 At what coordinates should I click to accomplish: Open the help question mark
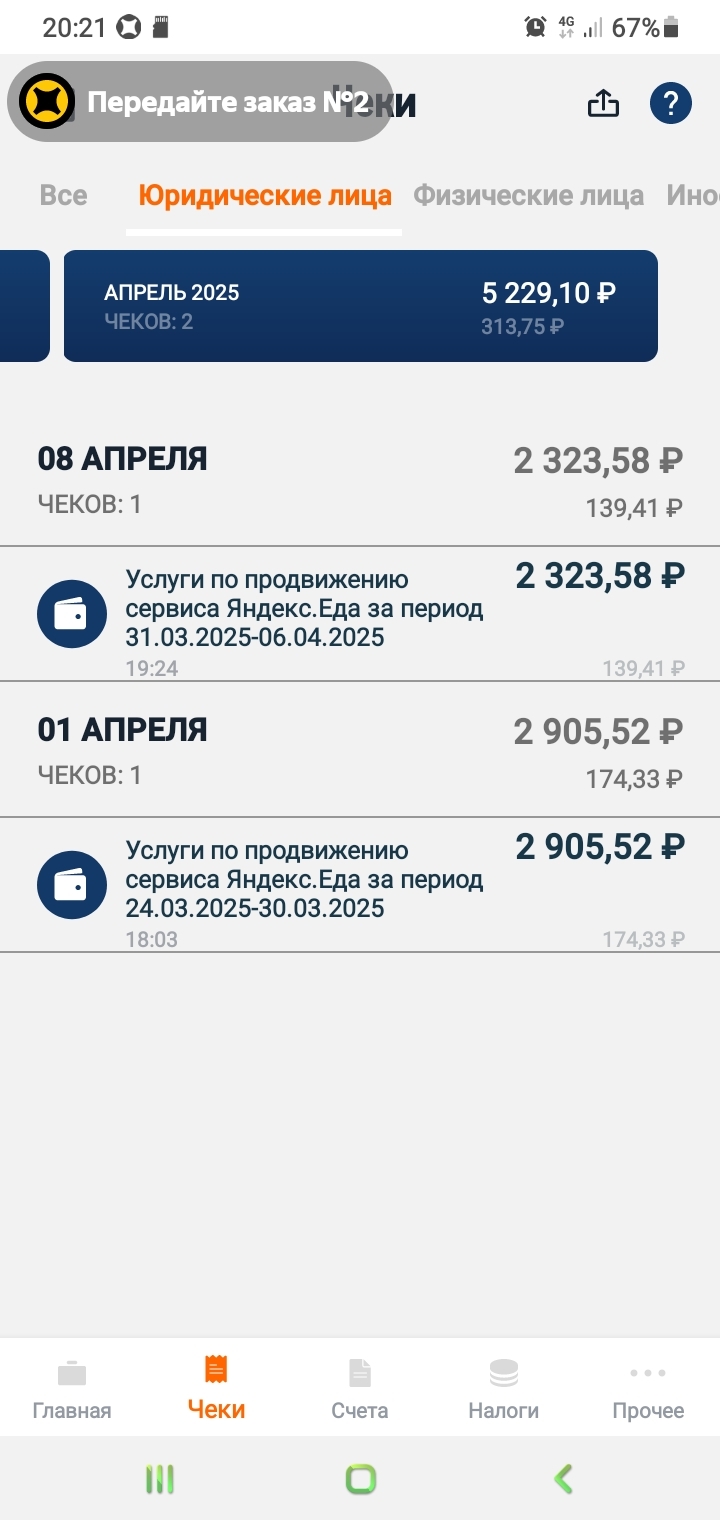671,103
